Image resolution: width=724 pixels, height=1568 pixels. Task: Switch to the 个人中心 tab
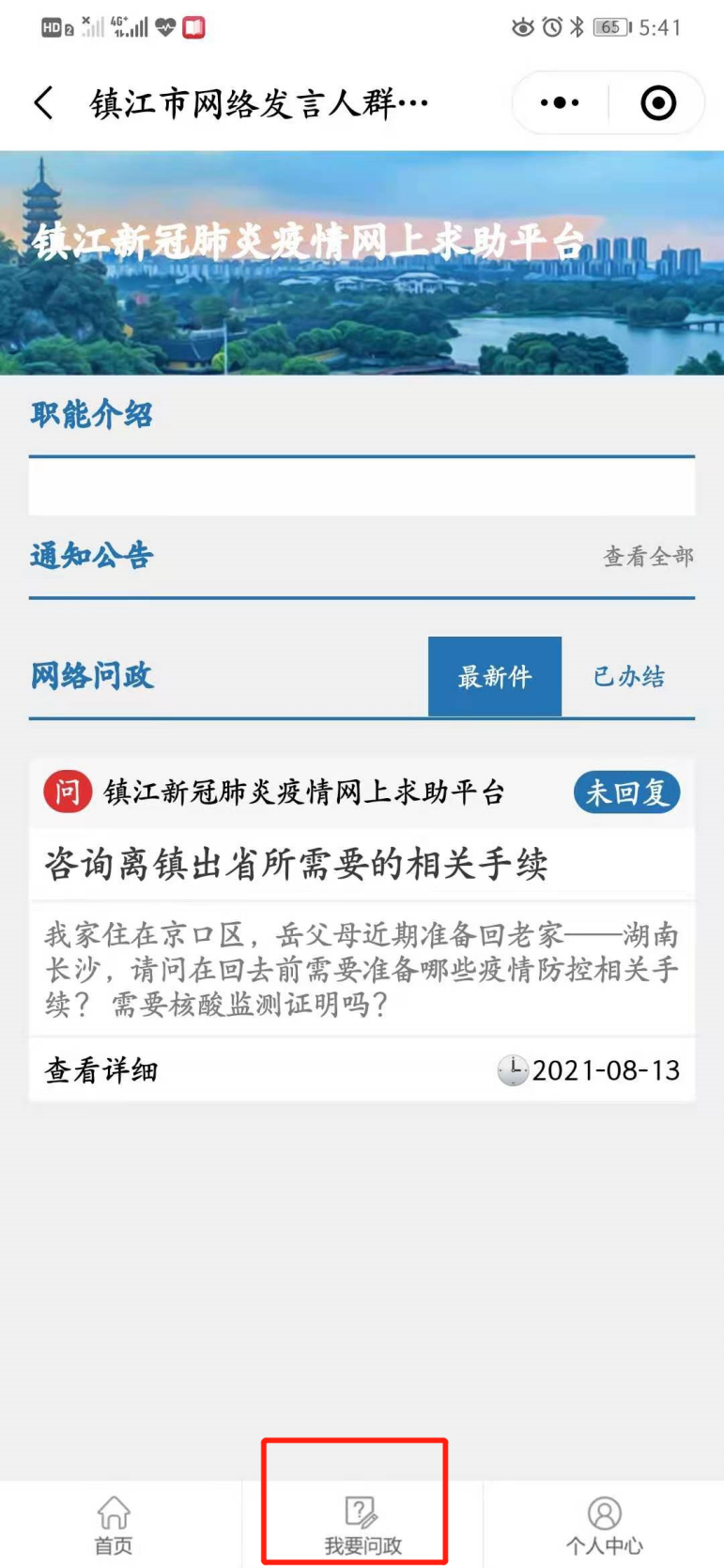click(604, 1525)
